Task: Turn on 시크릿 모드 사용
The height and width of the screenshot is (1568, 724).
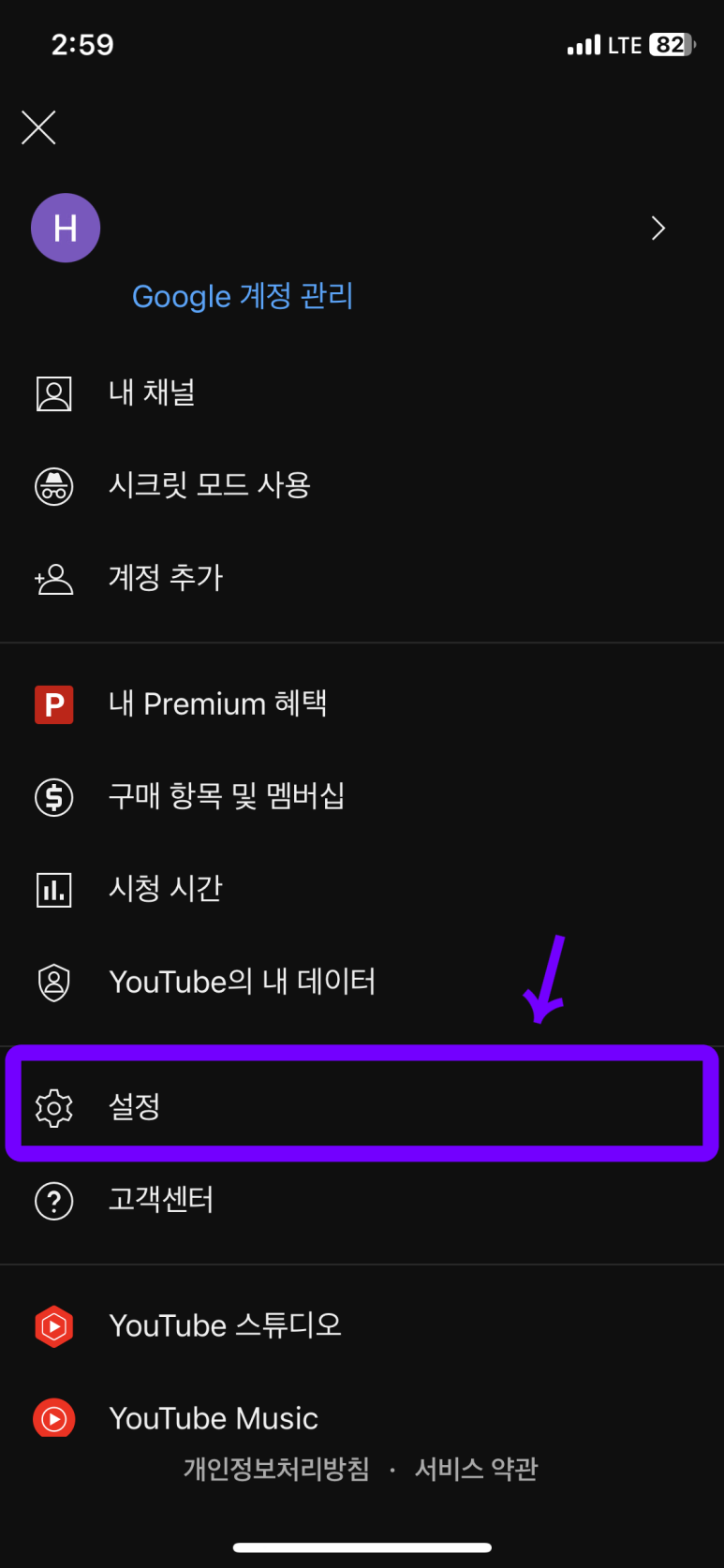Action: [x=209, y=485]
